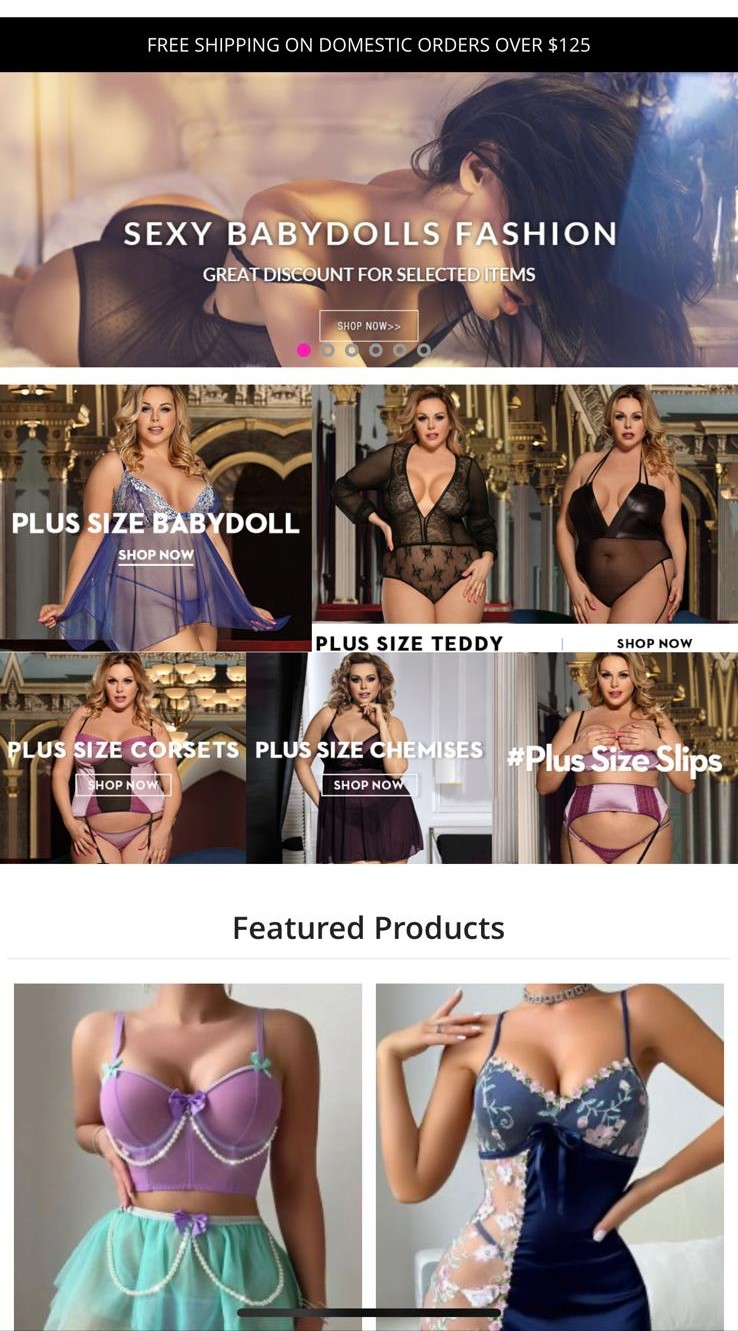Tap Shop Now beside Plus Size Teddy
The image size is (738, 1331).
tap(654, 643)
